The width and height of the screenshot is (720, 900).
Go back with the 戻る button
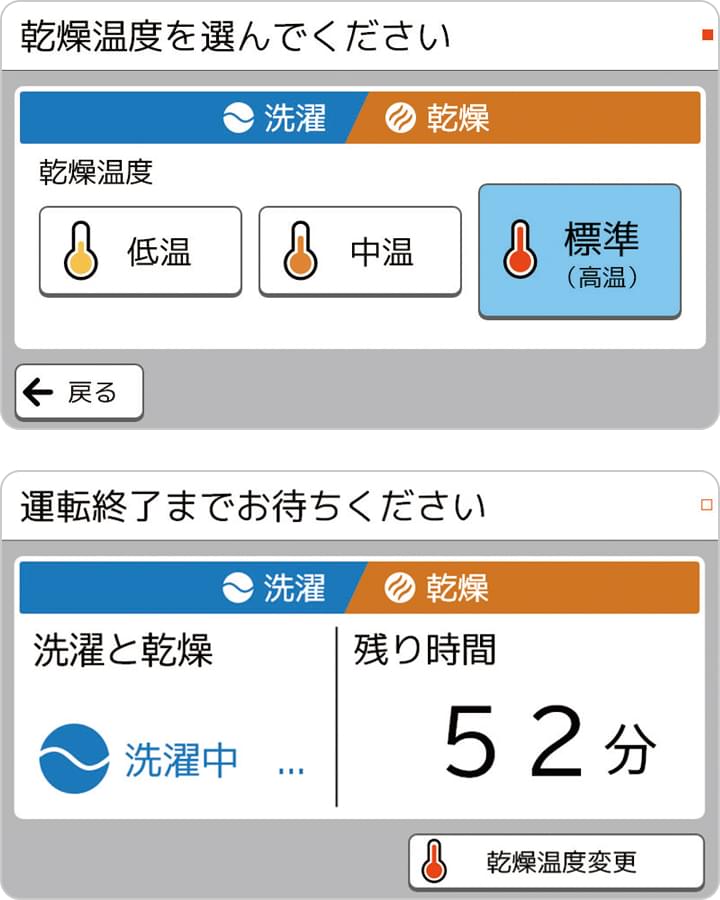pyautogui.click(x=79, y=392)
